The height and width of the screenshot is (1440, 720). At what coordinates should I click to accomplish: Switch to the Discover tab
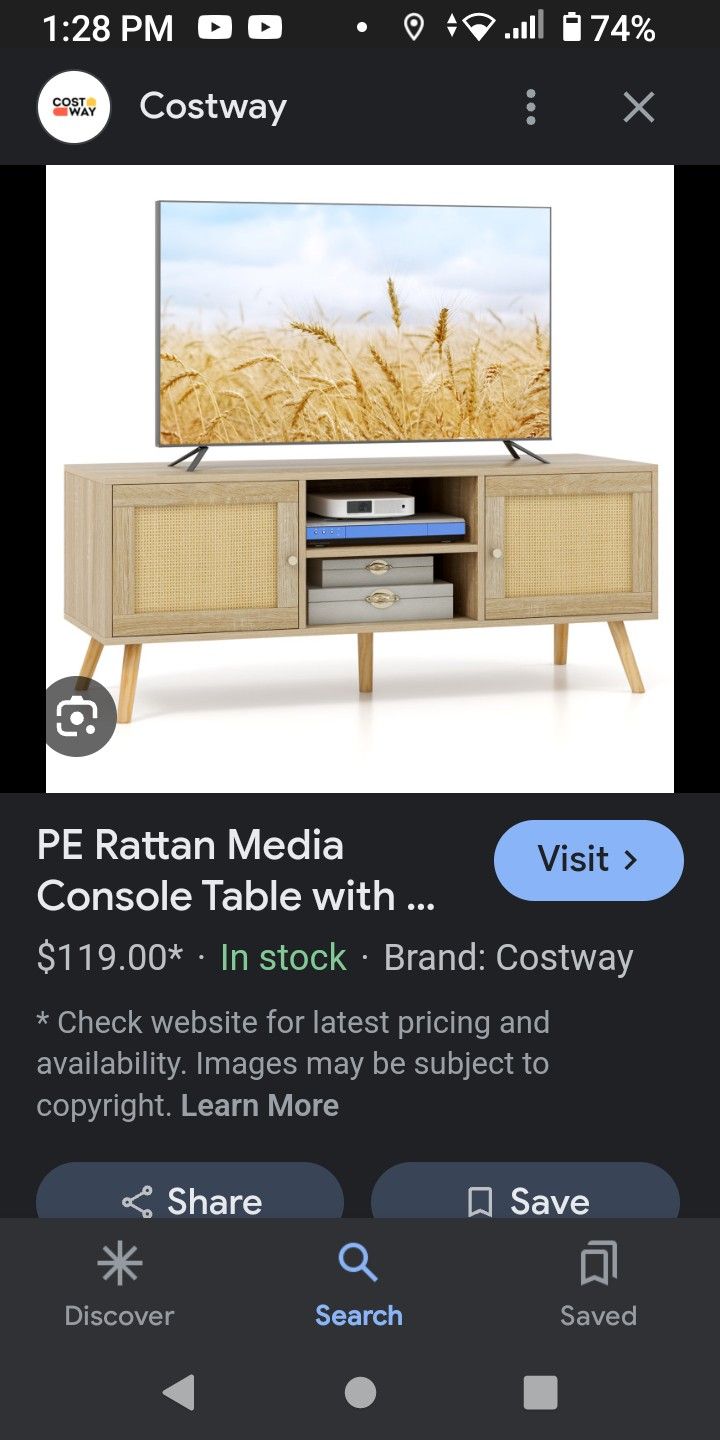119,1285
